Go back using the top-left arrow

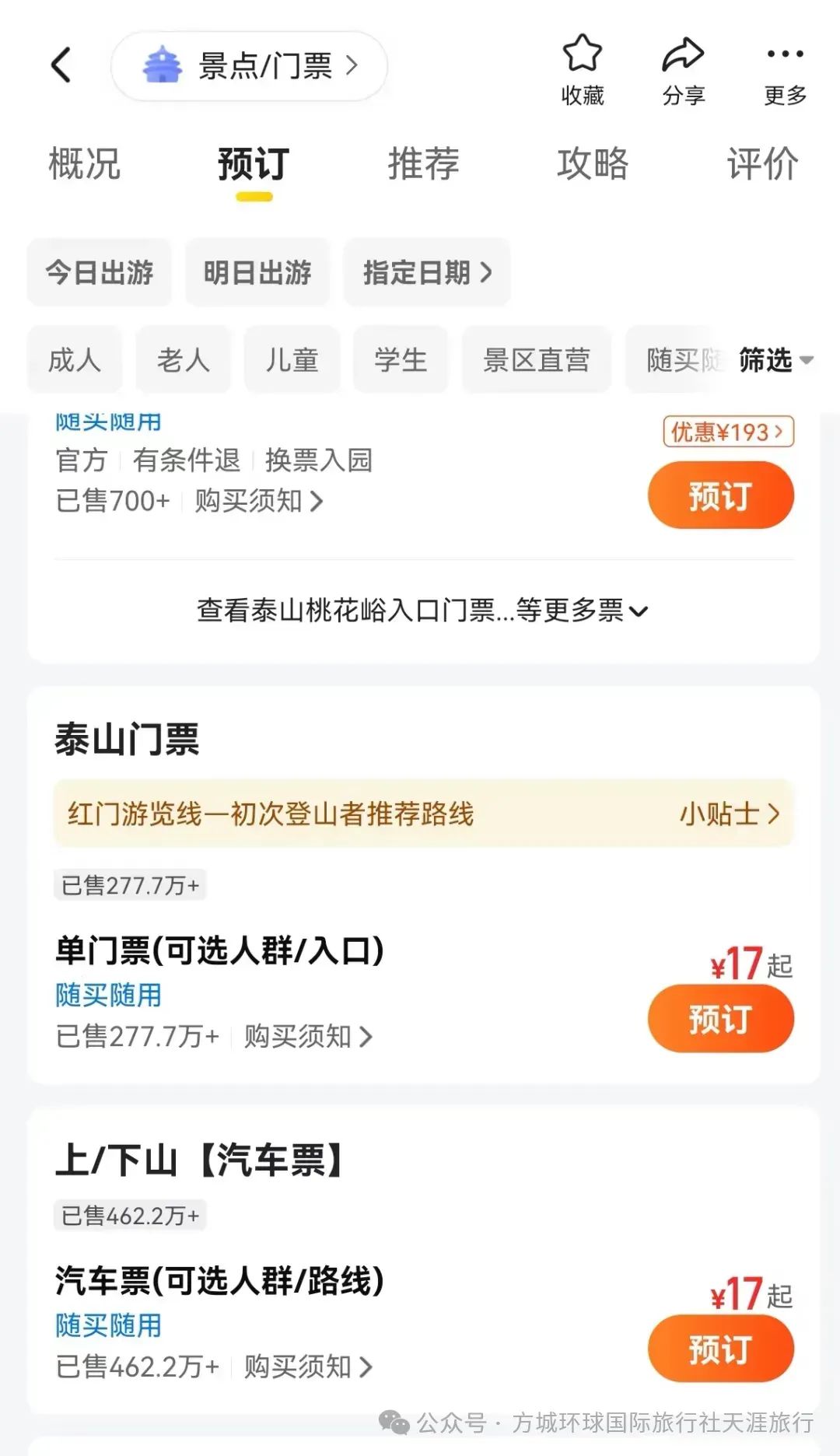[x=61, y=65]
